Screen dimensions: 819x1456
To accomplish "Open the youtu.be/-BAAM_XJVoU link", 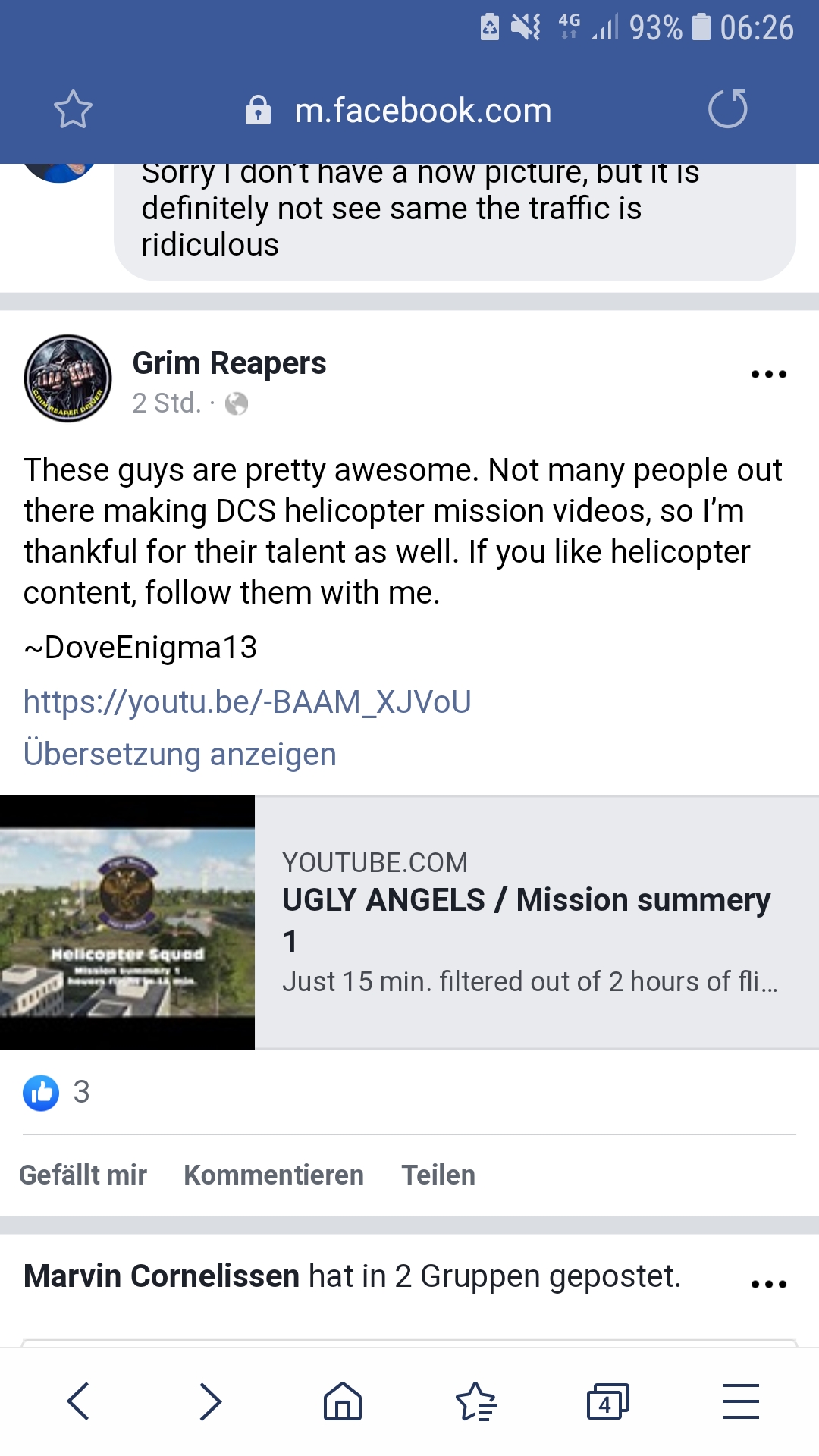I will (247, 701).
